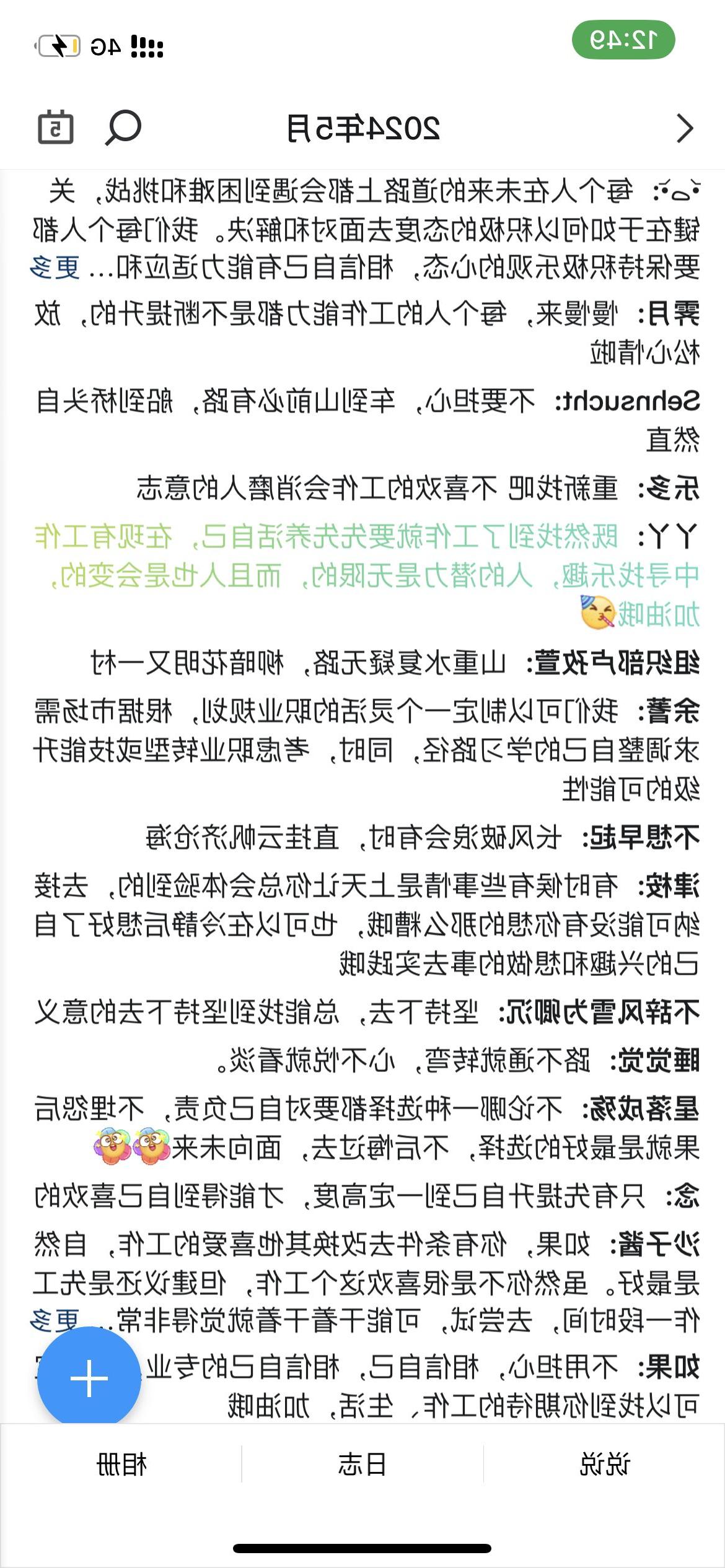Expand 更多 on the comment about 困难和挑战
This screenshot has width=725, height=1568.
pyautogui.click(x=55, y=269)
